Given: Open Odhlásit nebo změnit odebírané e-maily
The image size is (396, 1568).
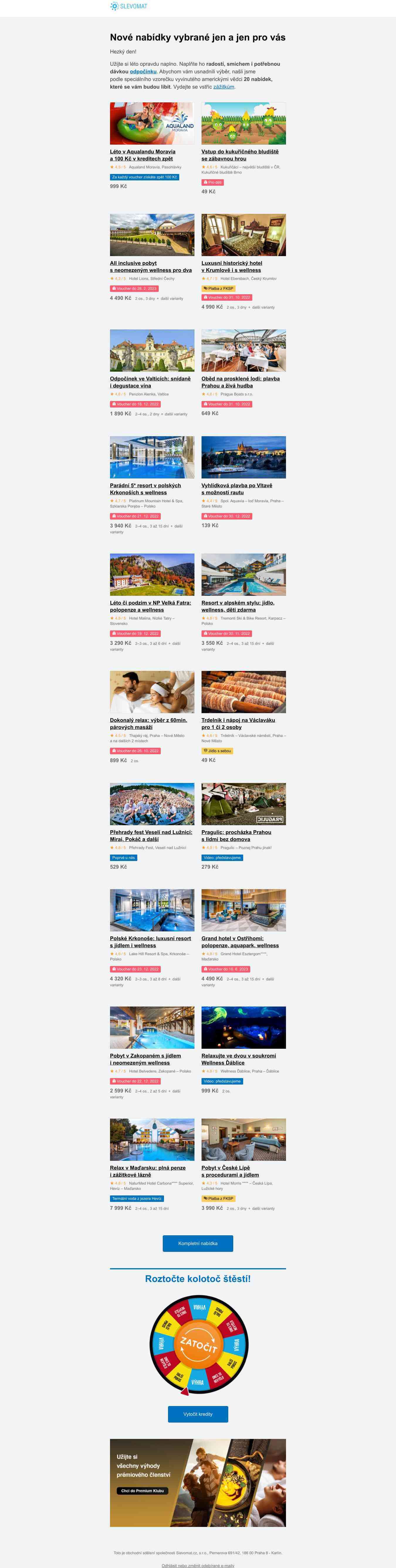Looking at the screenshot, I should click(x=198, y=1565).
